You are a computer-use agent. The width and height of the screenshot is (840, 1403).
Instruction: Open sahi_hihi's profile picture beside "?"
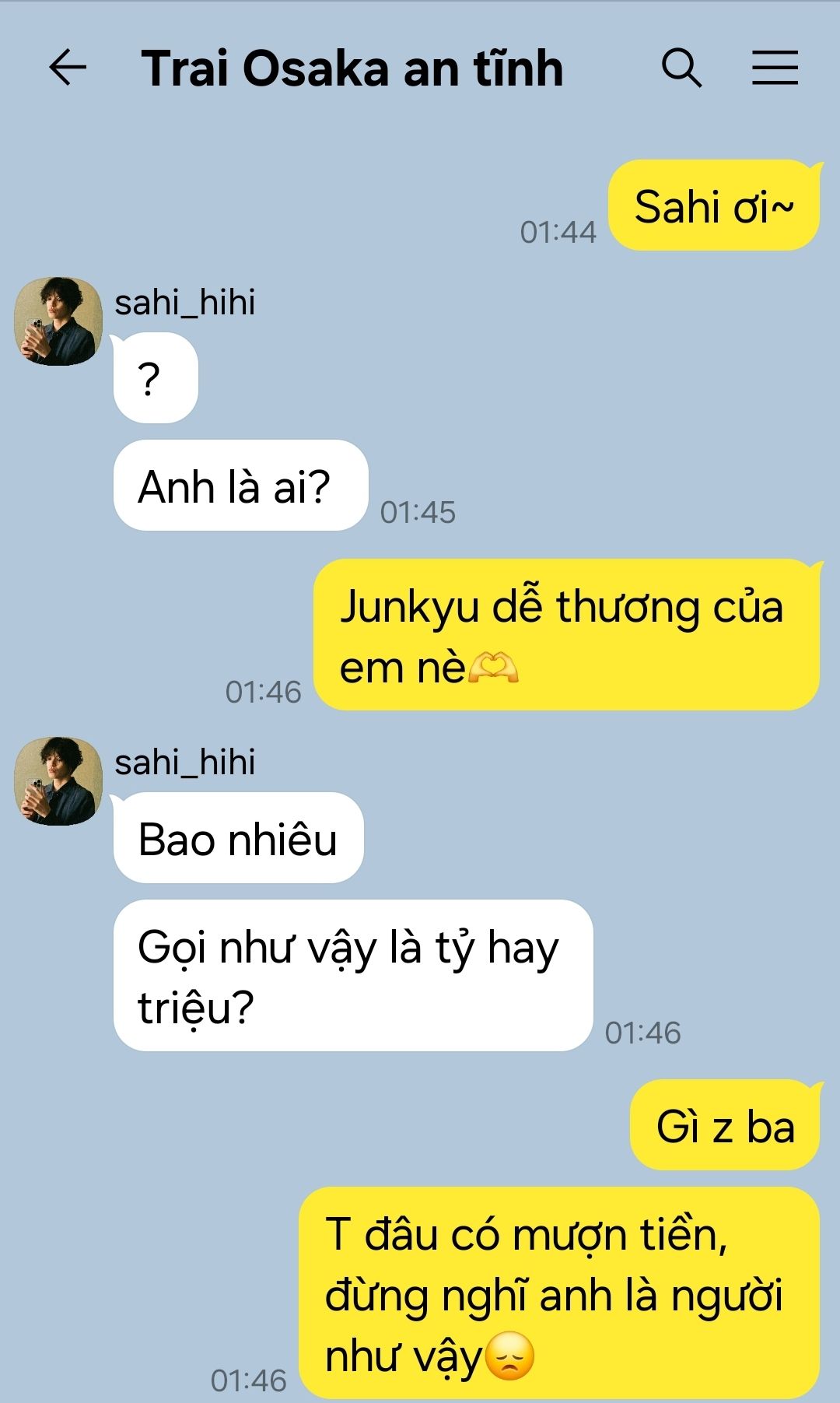[x=58, y=321]
